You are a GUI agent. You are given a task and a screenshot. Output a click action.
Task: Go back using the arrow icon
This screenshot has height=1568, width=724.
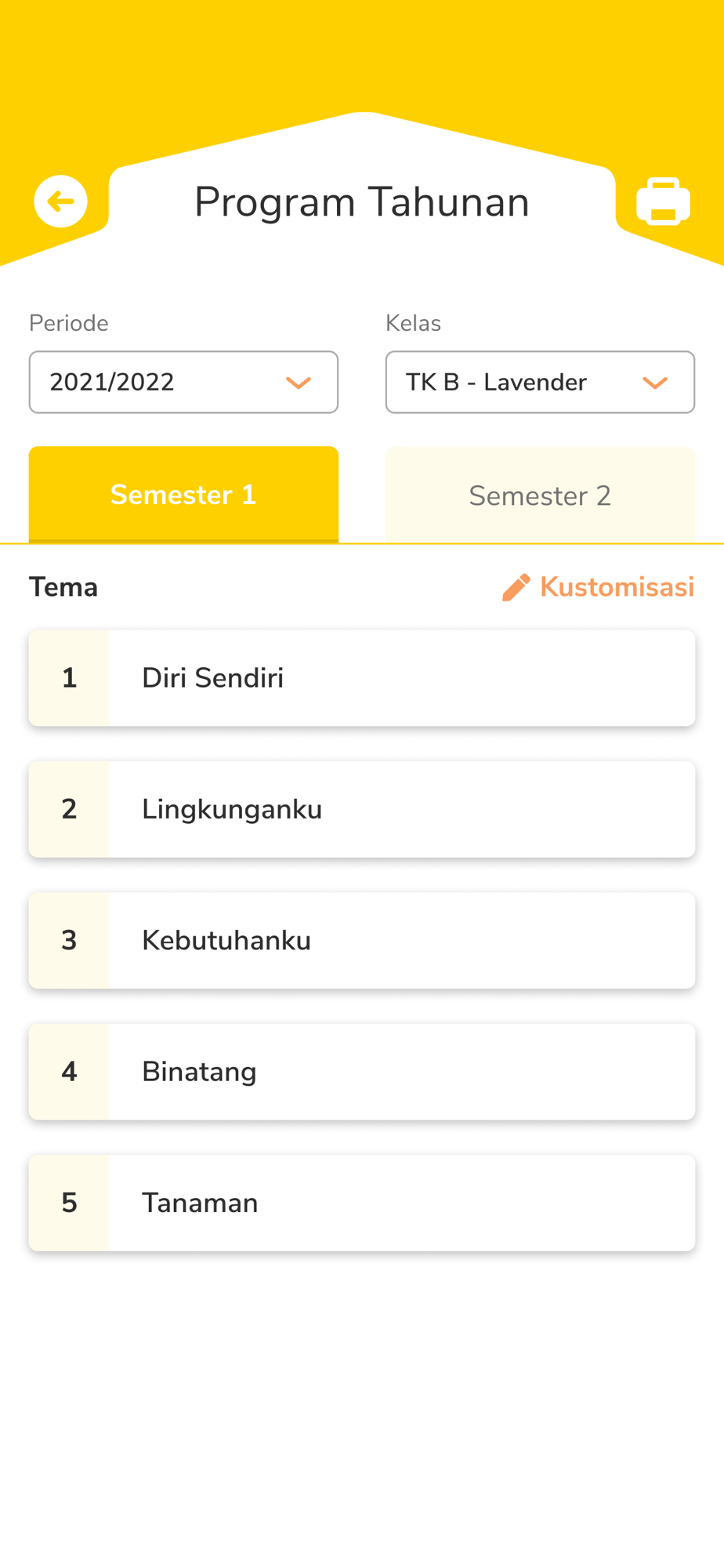click(x=60, y=201)
